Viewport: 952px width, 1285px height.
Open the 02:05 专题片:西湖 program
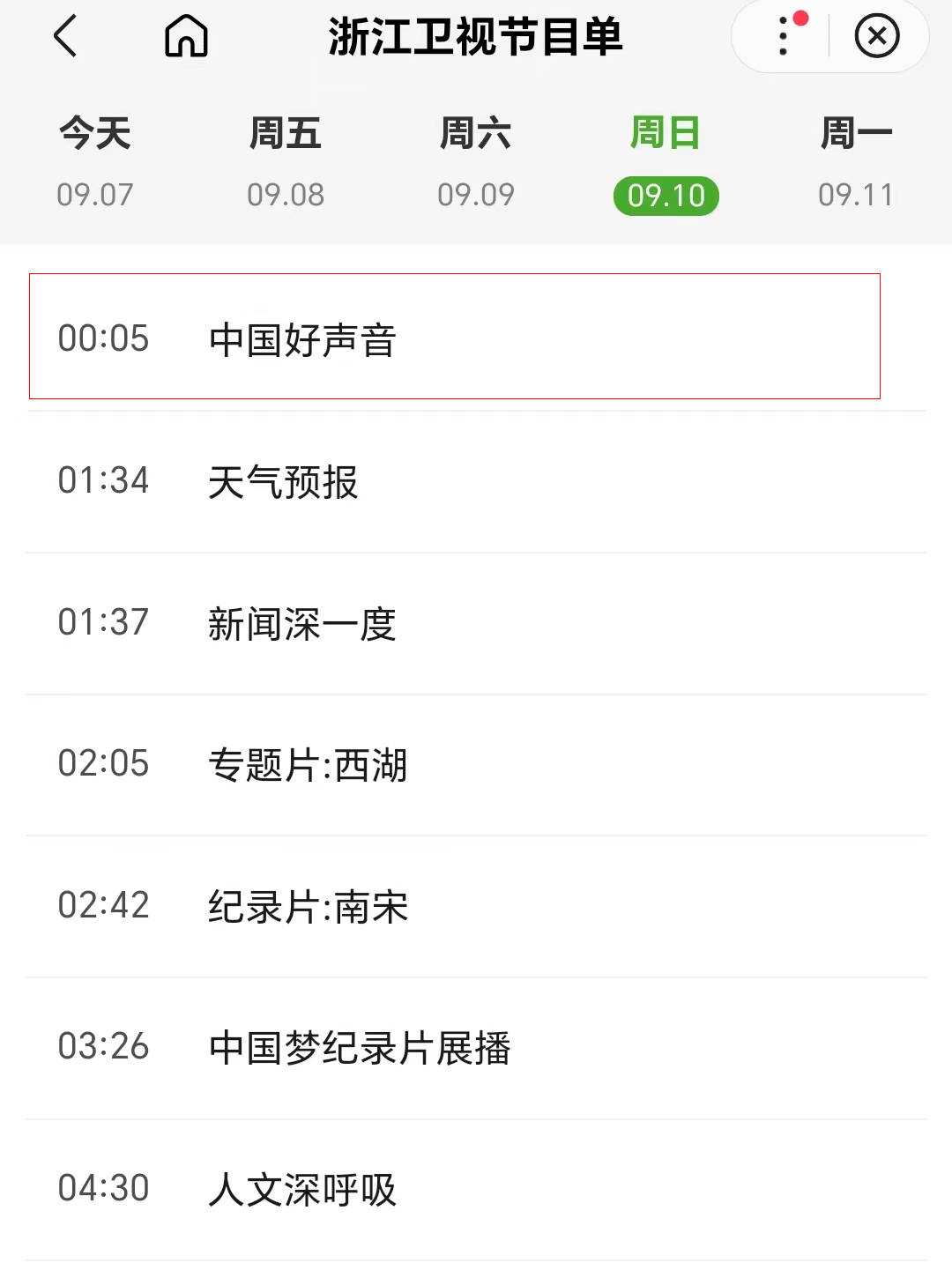(476, 764)
